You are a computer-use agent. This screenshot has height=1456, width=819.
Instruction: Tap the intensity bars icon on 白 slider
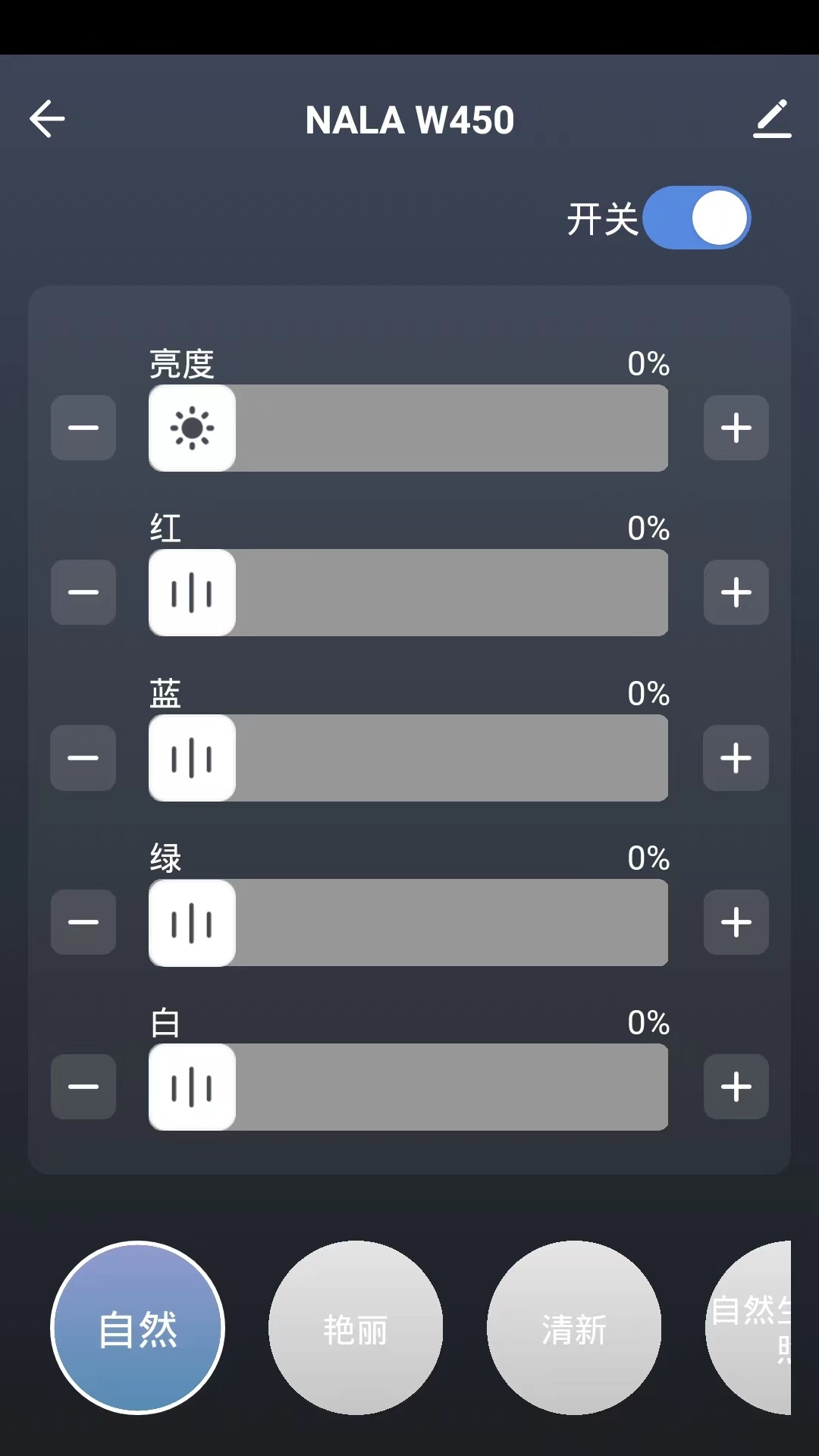point(191,1087)
